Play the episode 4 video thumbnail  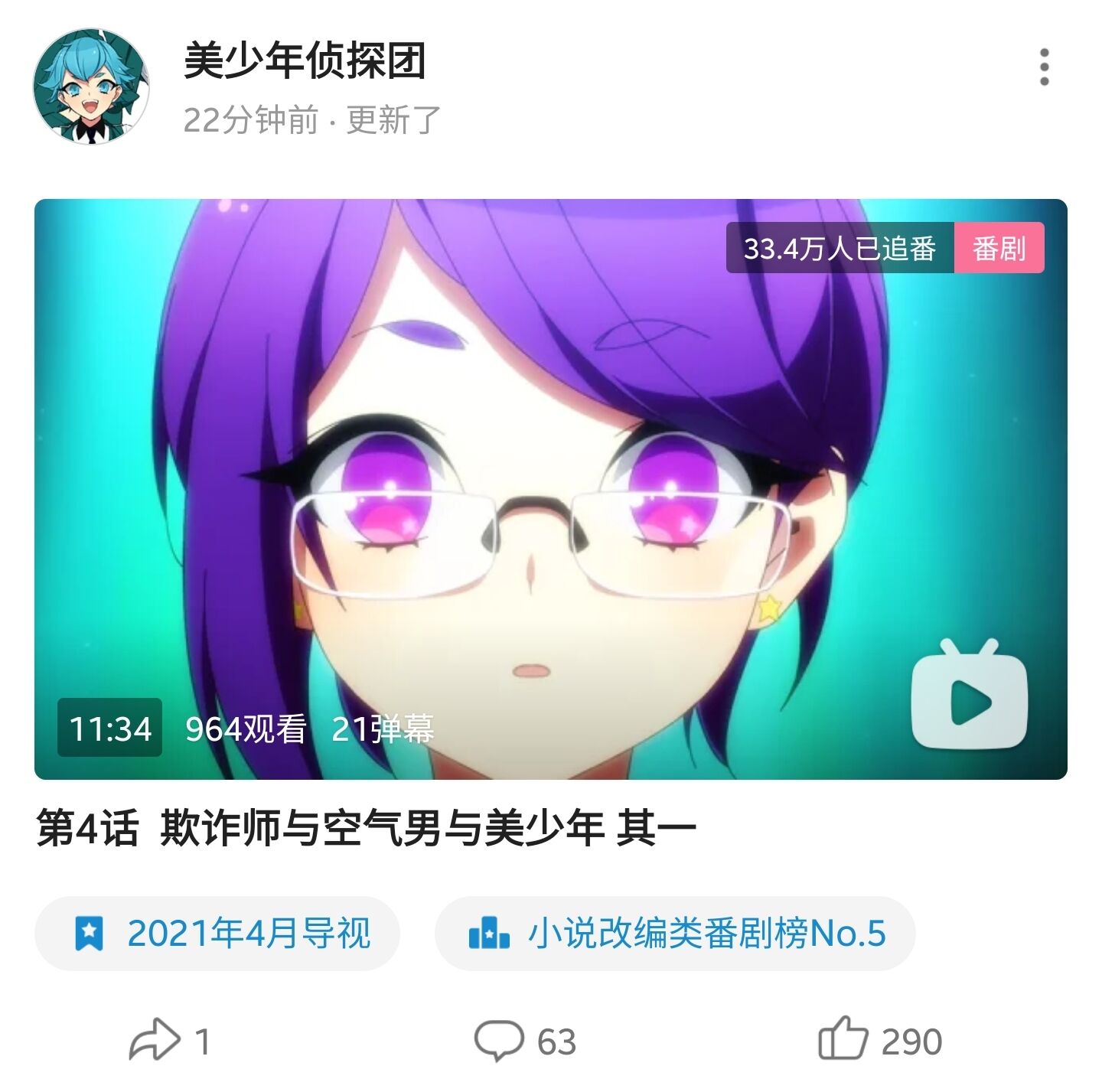[549, 490]
